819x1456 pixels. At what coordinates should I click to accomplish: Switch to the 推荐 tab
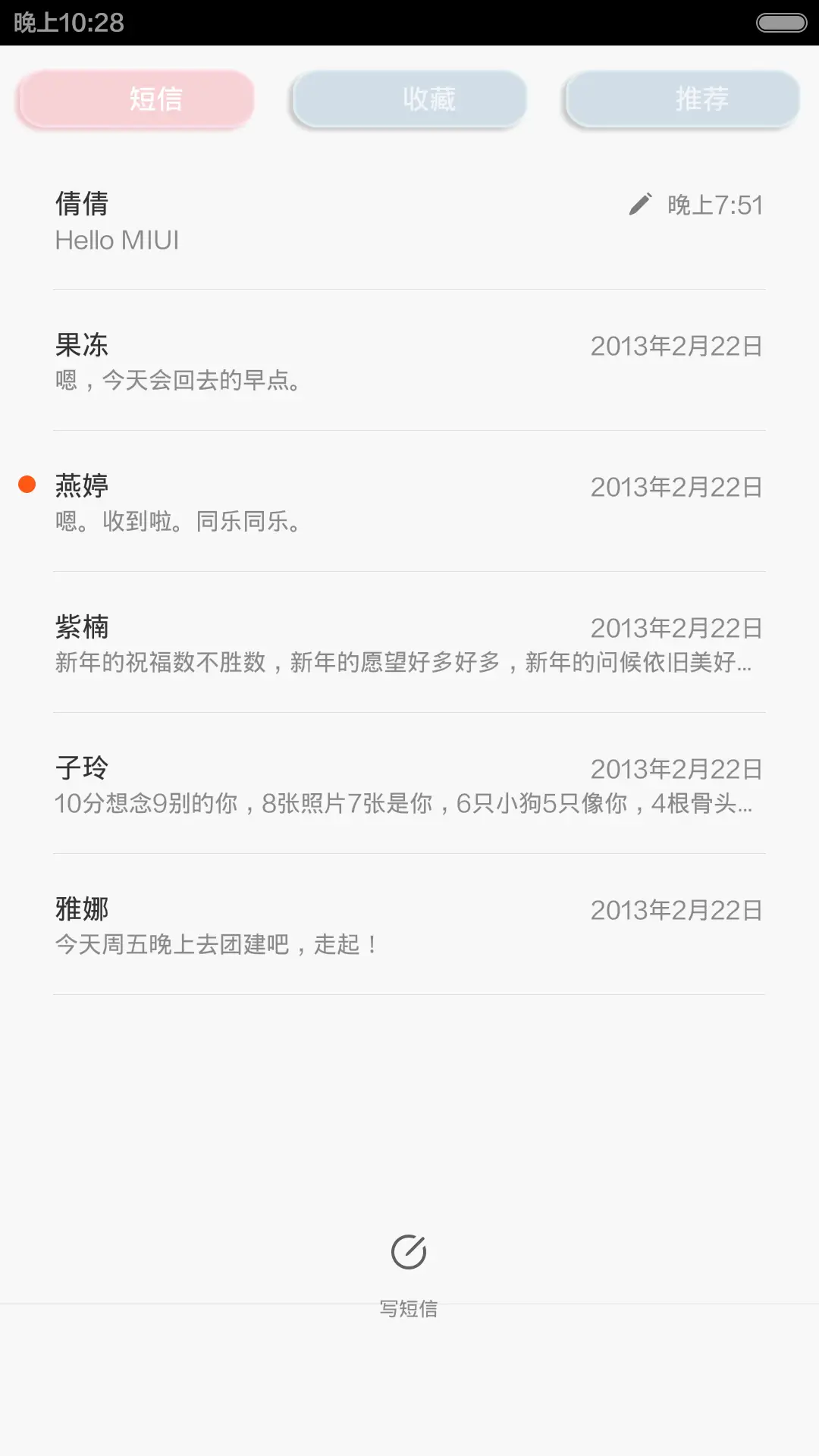click(681, 99)
